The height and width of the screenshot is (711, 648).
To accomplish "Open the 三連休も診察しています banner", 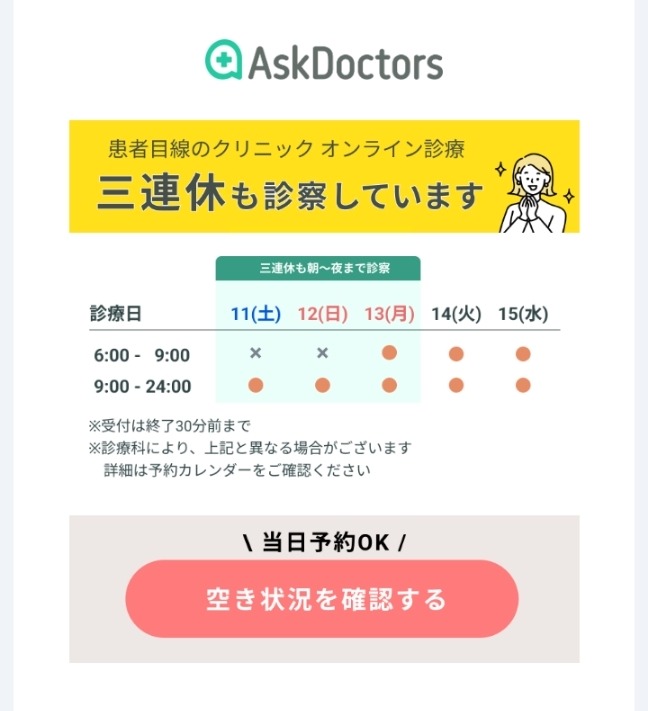I will (323, 177).
